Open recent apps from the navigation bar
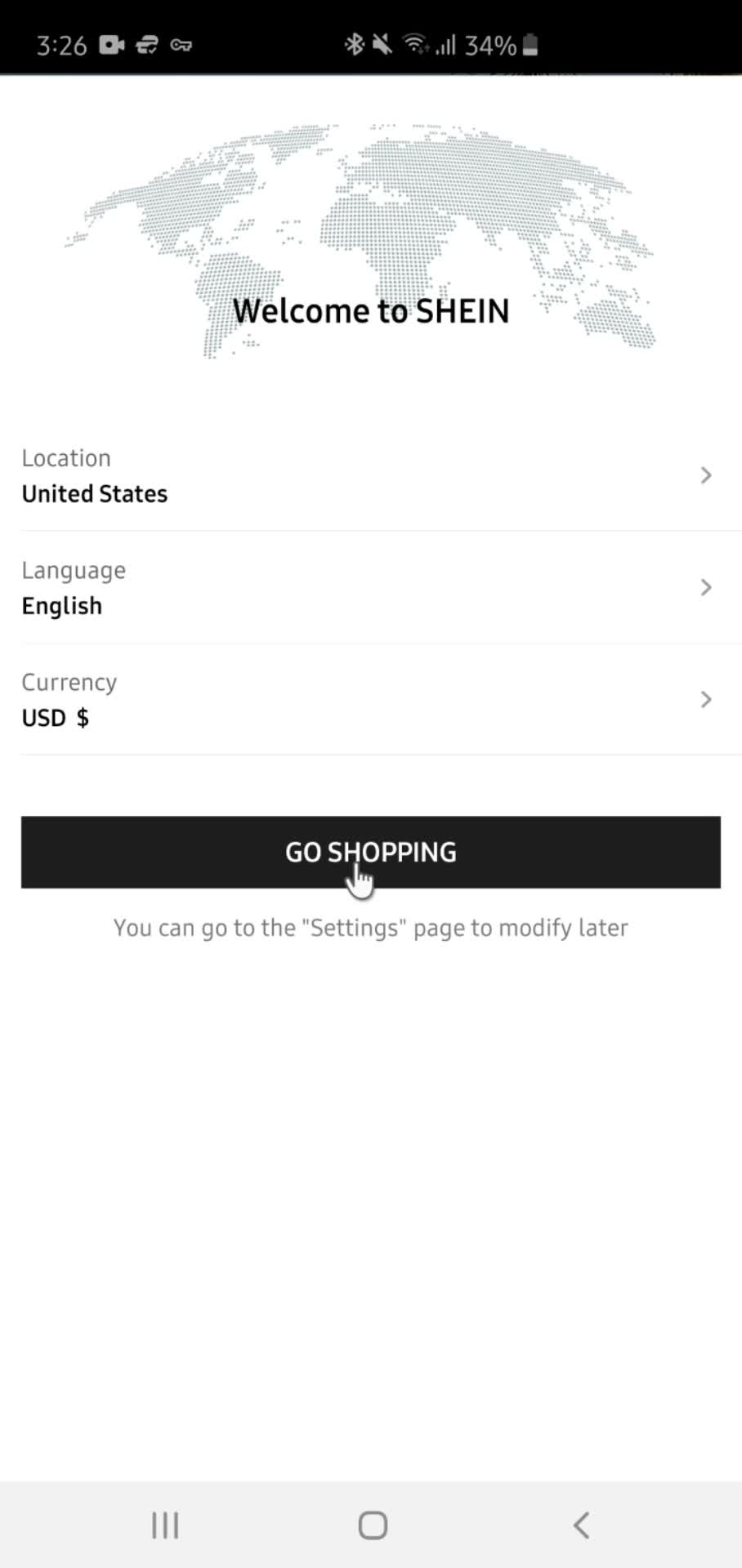742x1568 pixels. point(165,1524)
